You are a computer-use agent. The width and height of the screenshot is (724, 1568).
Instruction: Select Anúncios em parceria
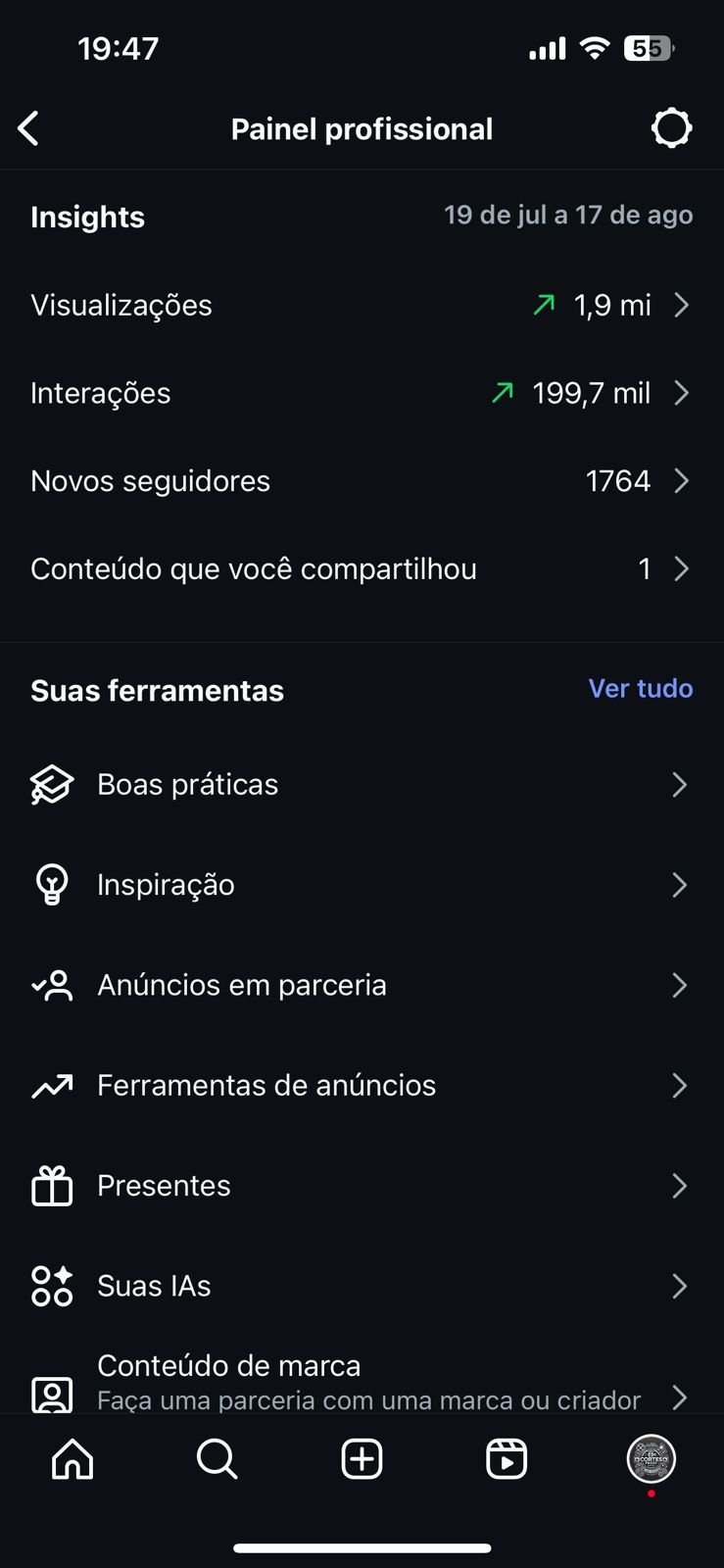pyautogui.click(x=362, y=985)
